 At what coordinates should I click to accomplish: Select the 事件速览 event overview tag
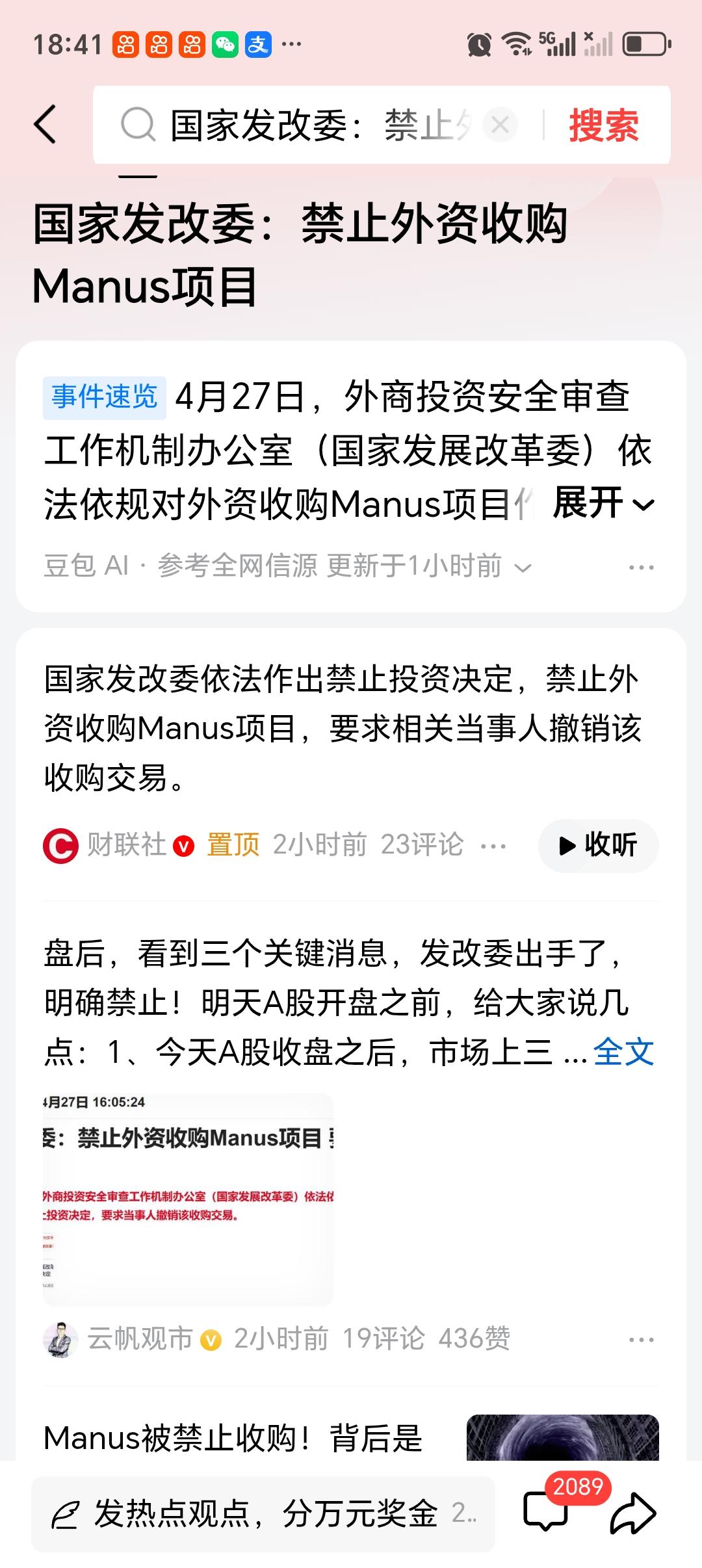[x=104, y=397]
